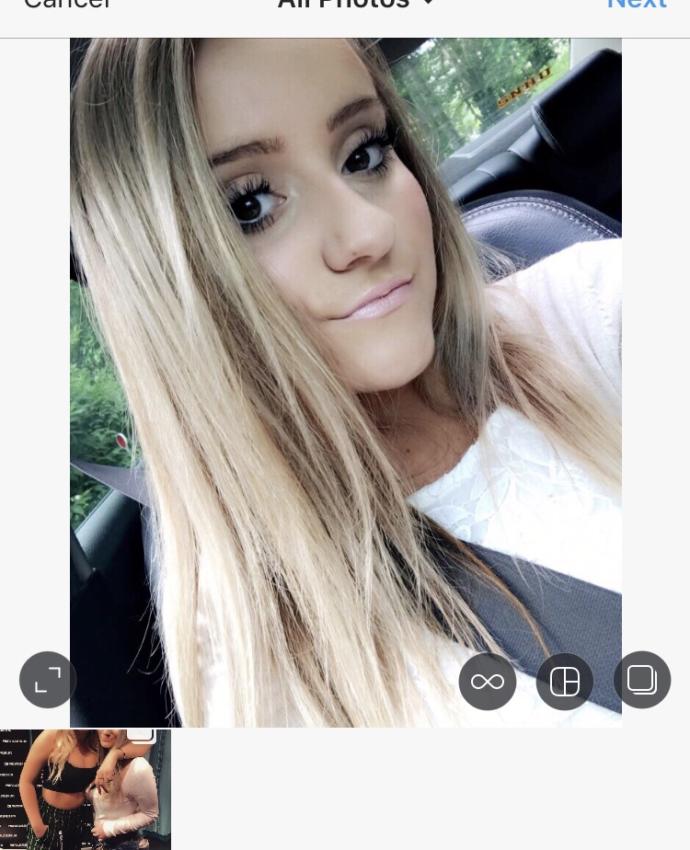
Task: Open the All Photos album dropdown
Action: click(355, 5)
